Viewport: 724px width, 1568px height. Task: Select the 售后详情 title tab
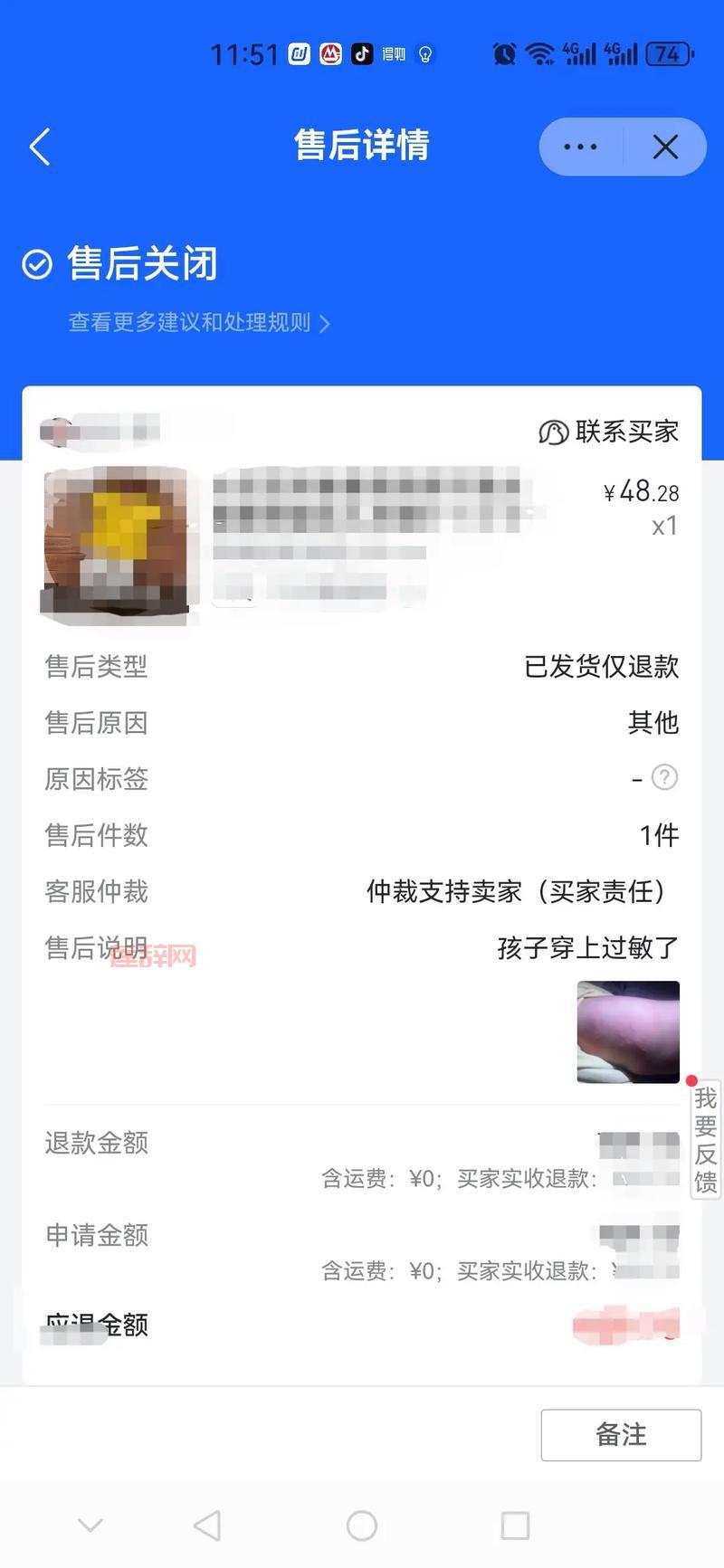click(361, 146)
